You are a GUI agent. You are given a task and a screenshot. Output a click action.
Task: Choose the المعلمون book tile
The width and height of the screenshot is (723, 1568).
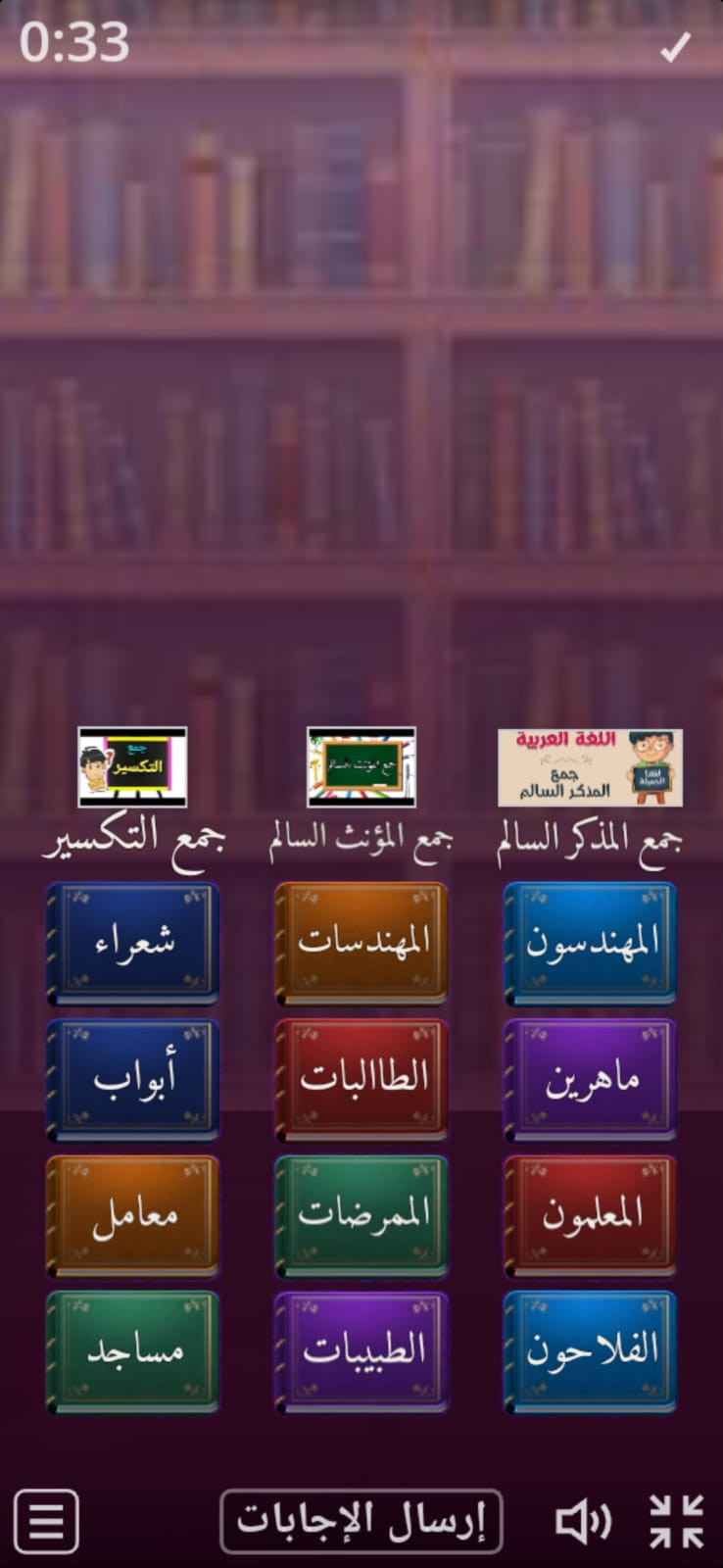click(x=590, y=1215)
